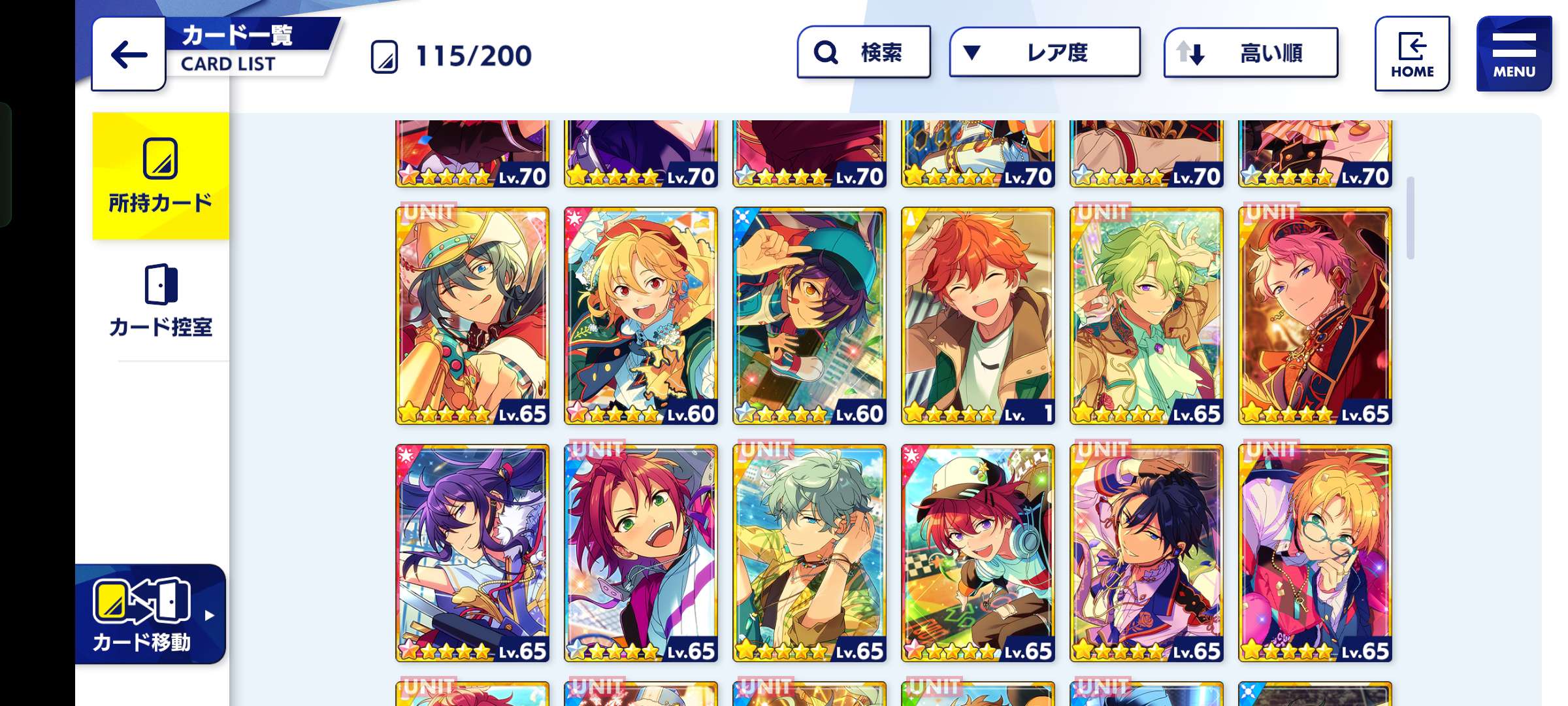
Task: Open the blue cap purple-haired card Lv.60
Action: point(809,316)
